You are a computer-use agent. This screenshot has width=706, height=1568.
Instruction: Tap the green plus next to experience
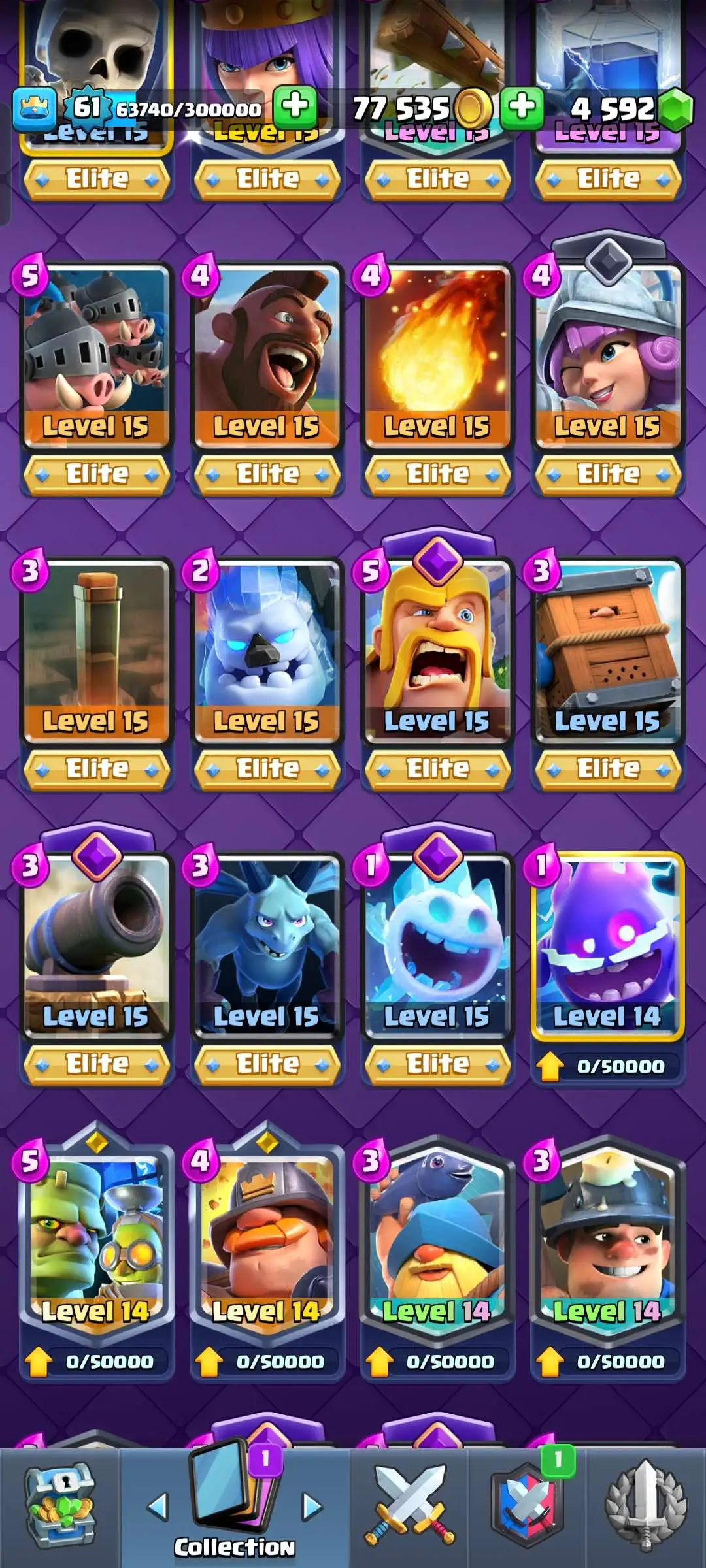[295, 106]
